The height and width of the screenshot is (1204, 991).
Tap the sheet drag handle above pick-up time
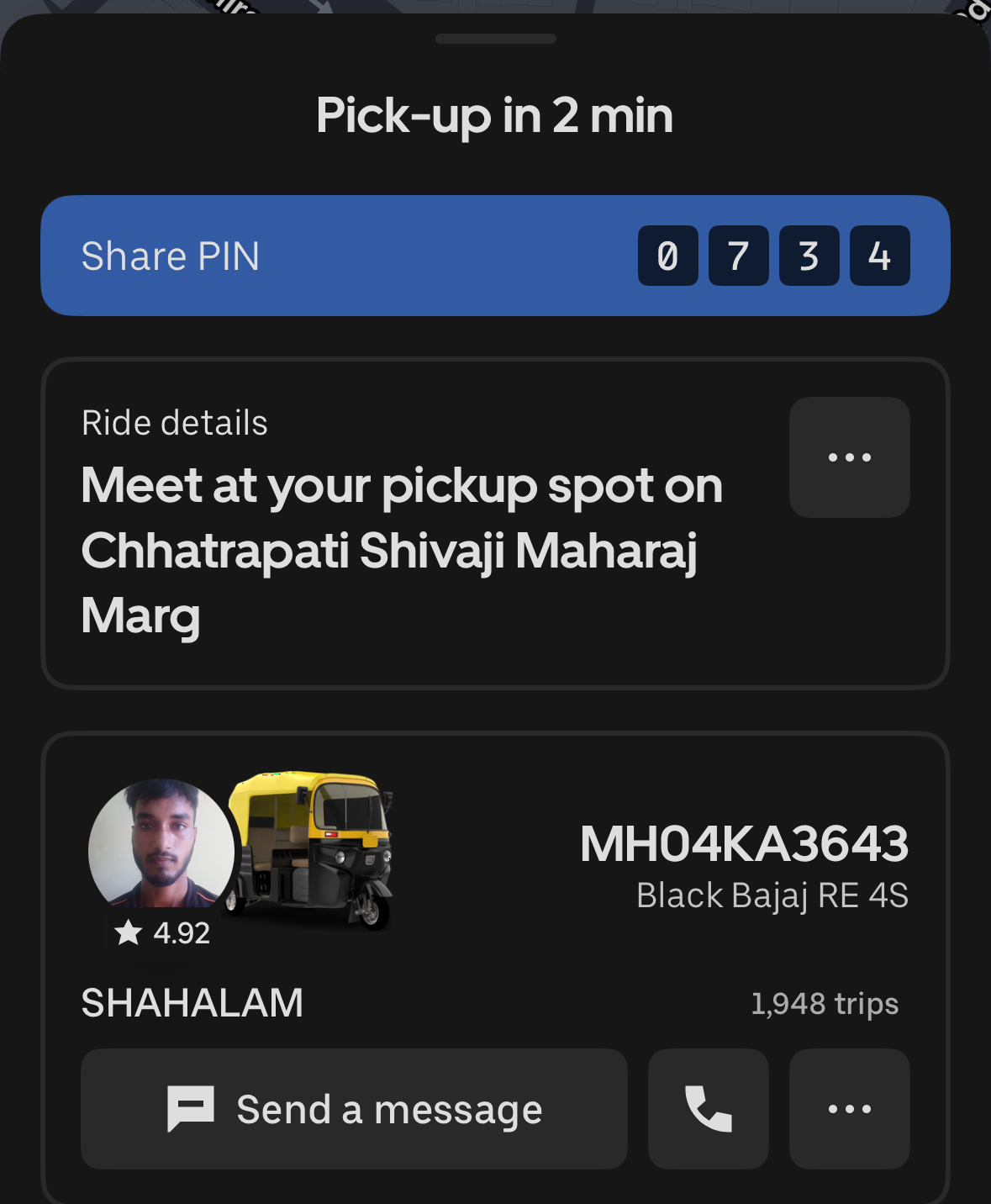click(x=495, y=39)
